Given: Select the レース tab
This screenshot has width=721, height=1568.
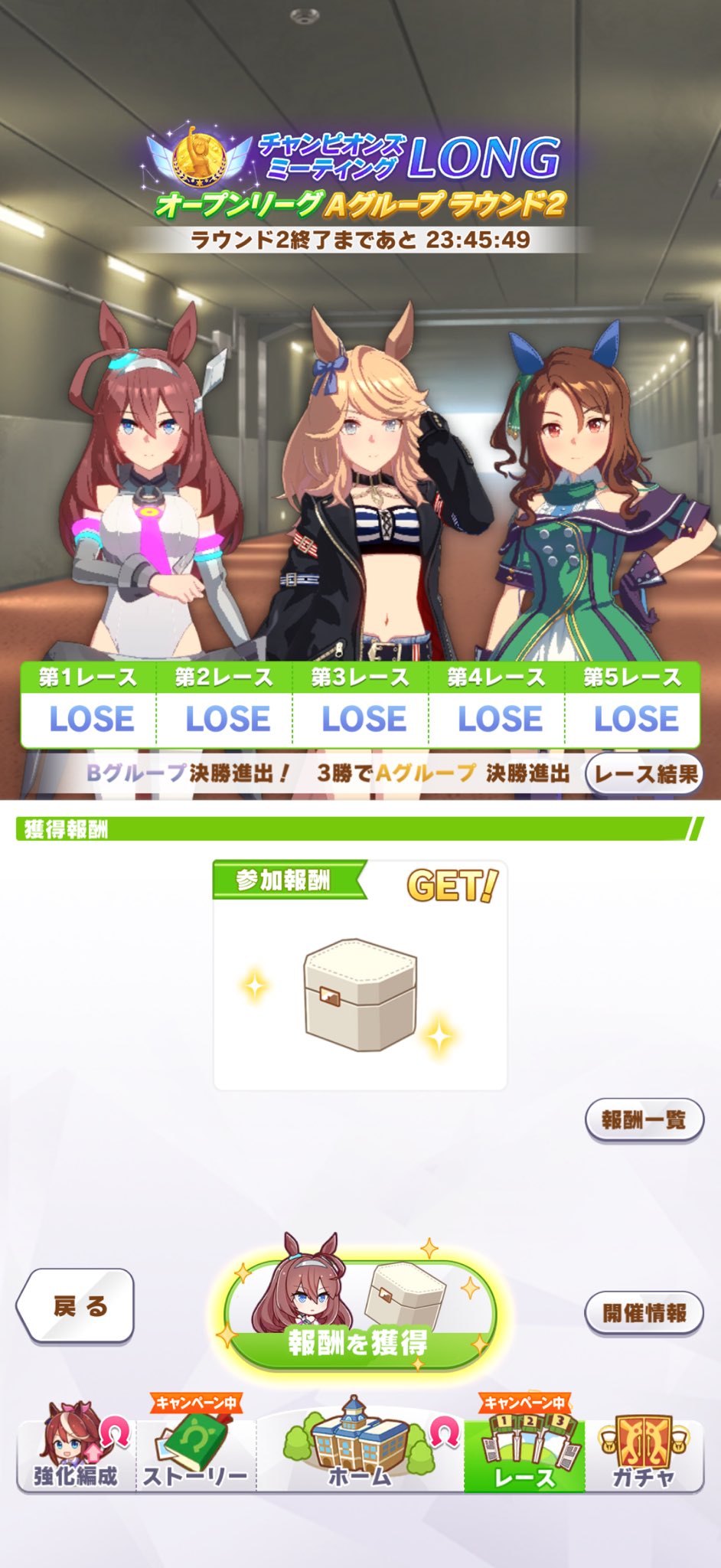Looking at the screenshot, I should [x=524, y=1454].
